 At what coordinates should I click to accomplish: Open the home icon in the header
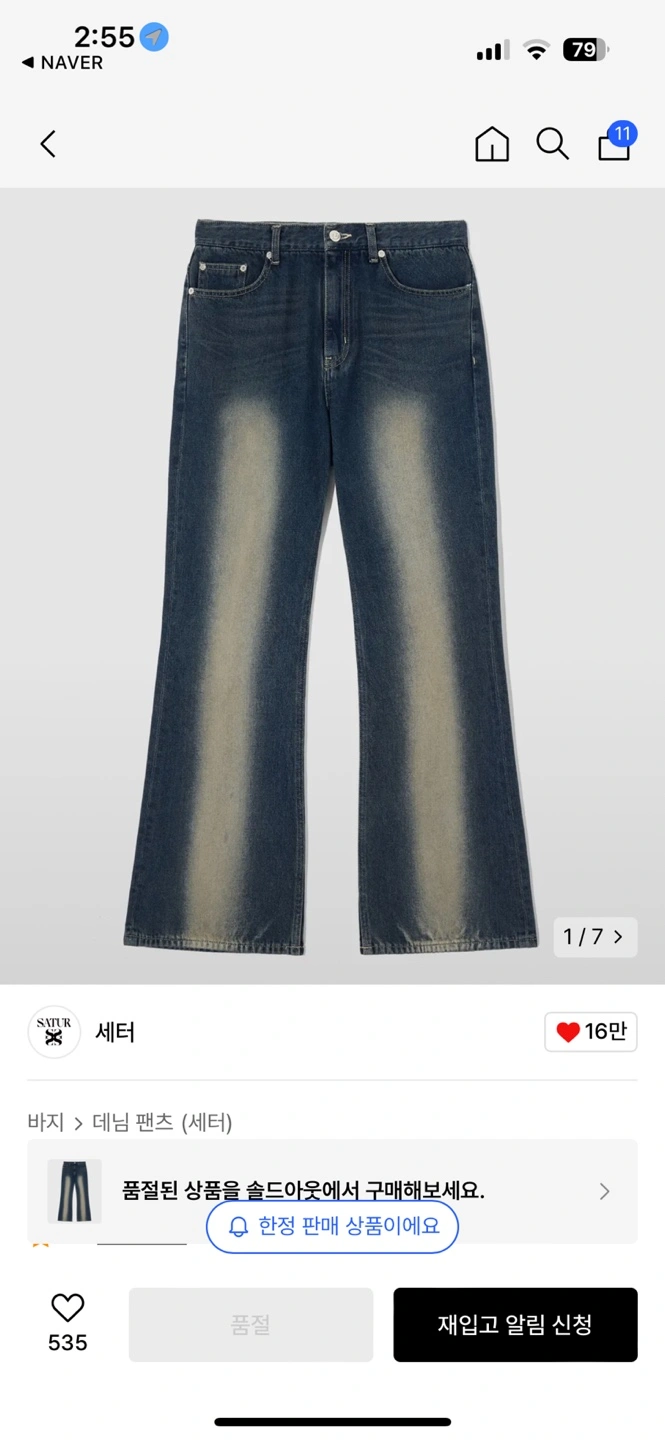pyautogui.click(x=491, y=144)
